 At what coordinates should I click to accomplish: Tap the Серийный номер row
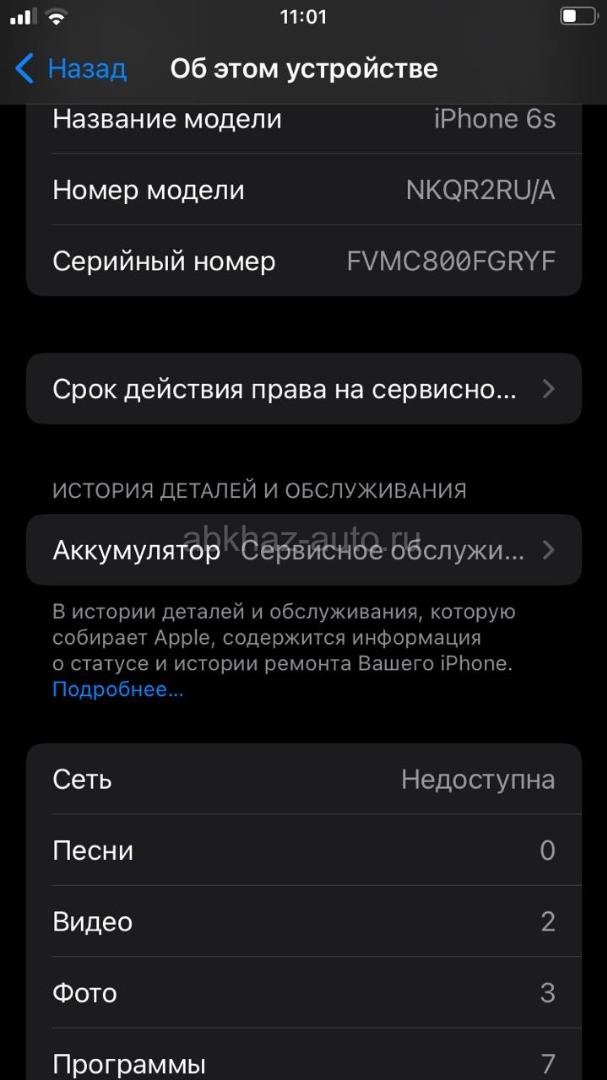304,261
